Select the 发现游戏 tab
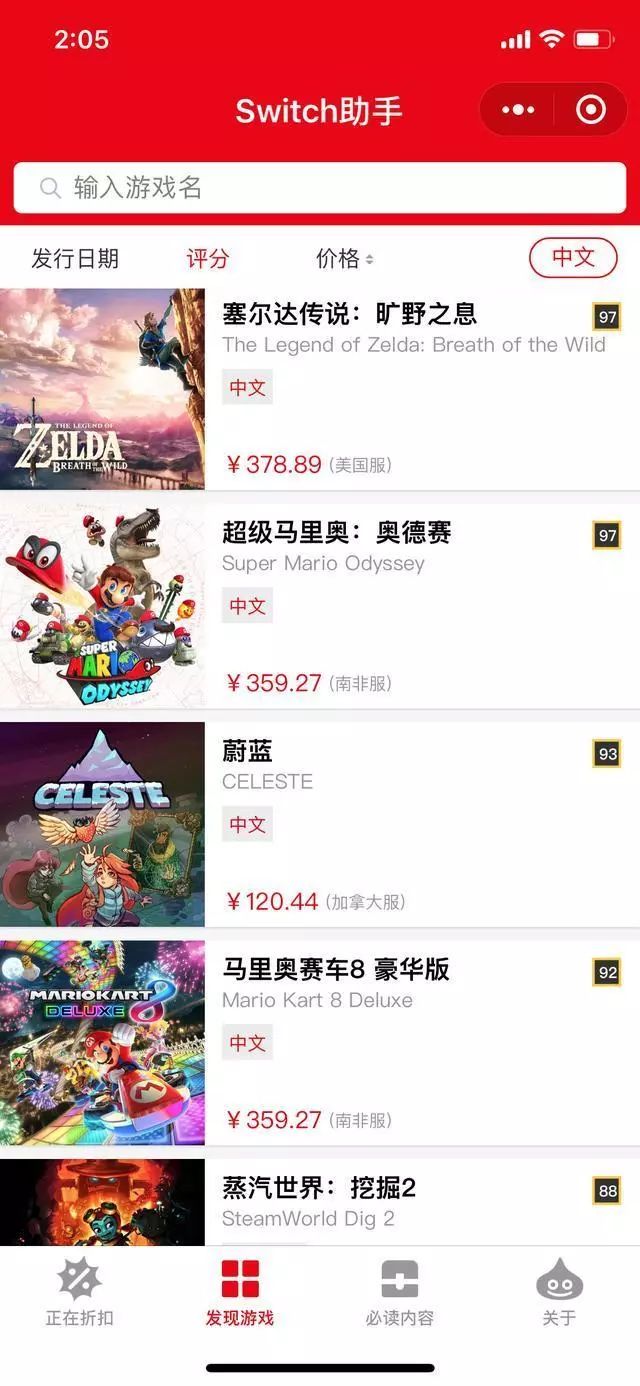Viewport: 640px width, 1386px height. 240,1293
